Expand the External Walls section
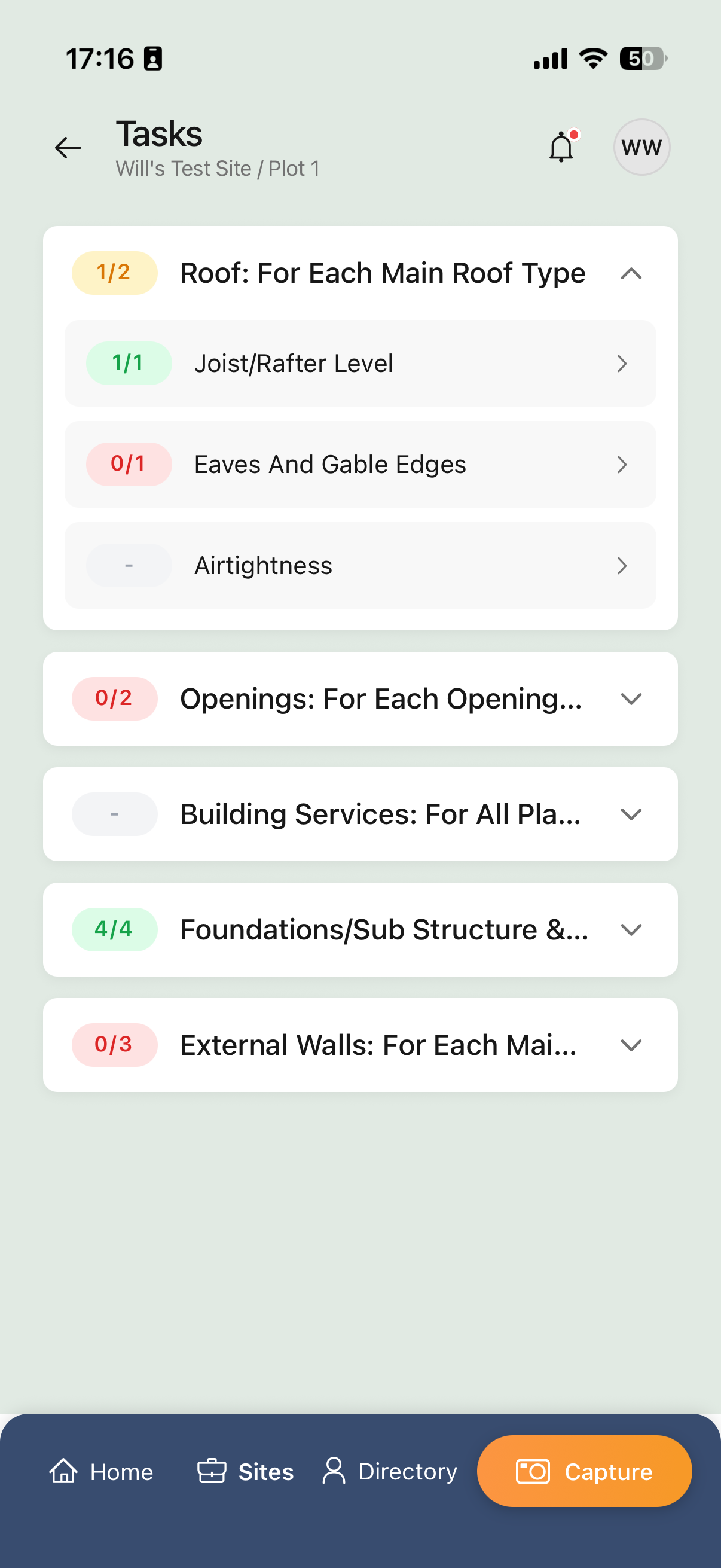 point(631,1045)
